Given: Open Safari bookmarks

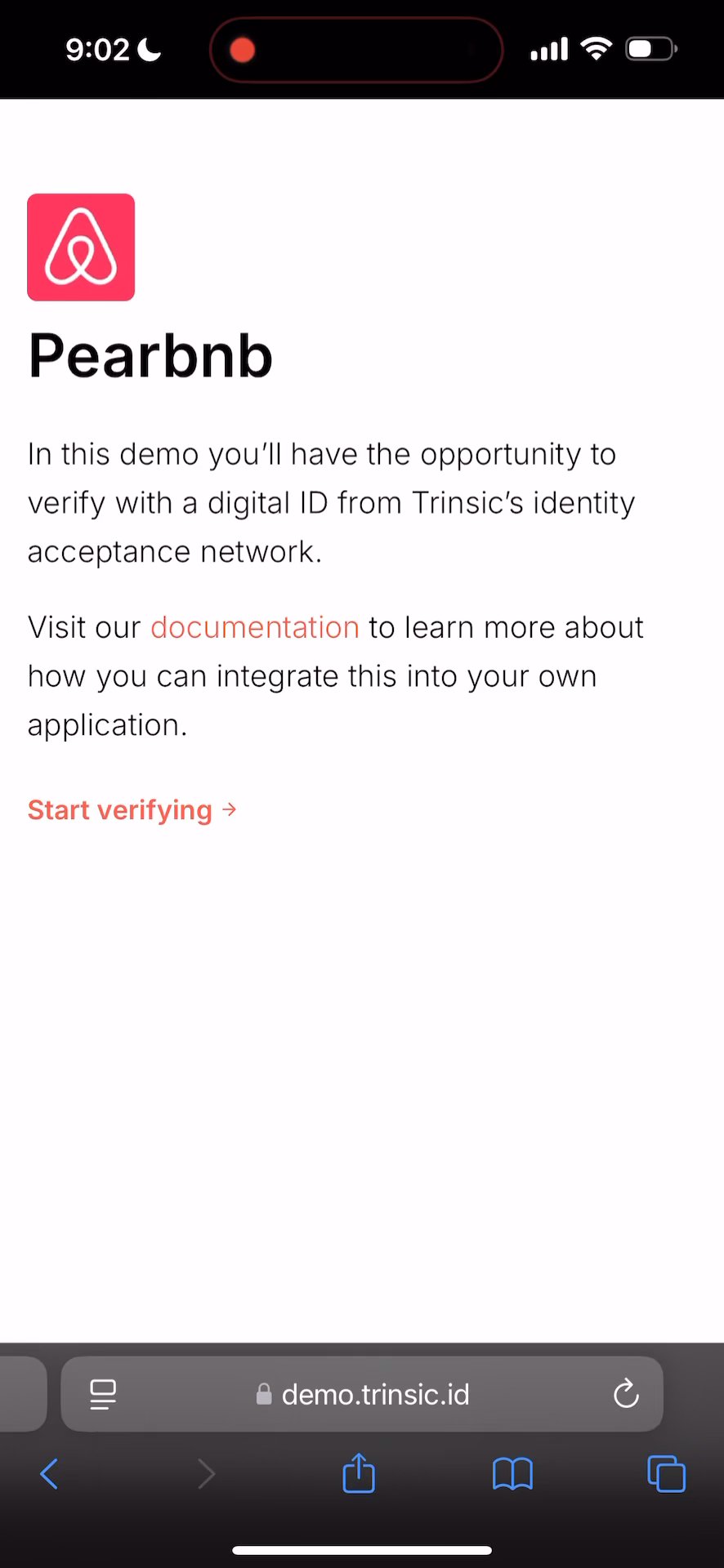Looking at the screenshot, I should (x=512, y=1474).
